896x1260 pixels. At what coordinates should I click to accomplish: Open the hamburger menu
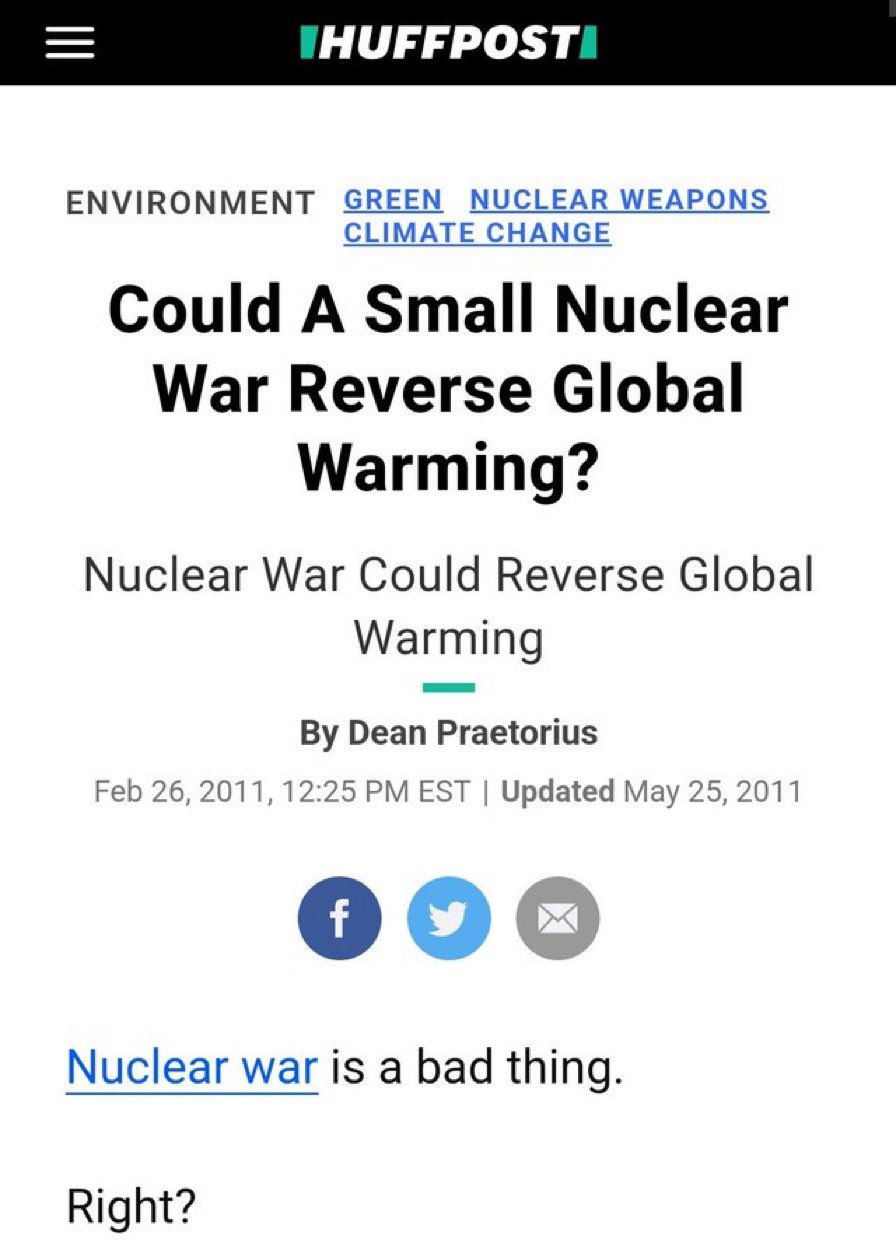coord(67,43)
